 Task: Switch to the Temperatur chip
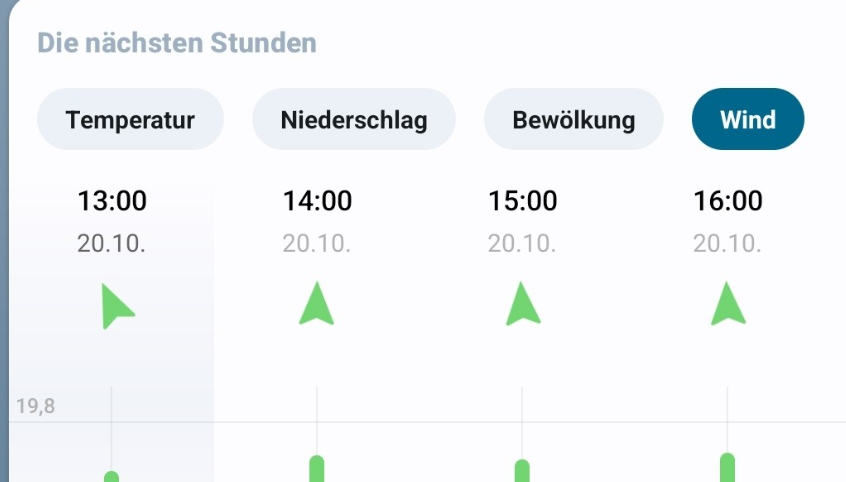pos(130,120)
